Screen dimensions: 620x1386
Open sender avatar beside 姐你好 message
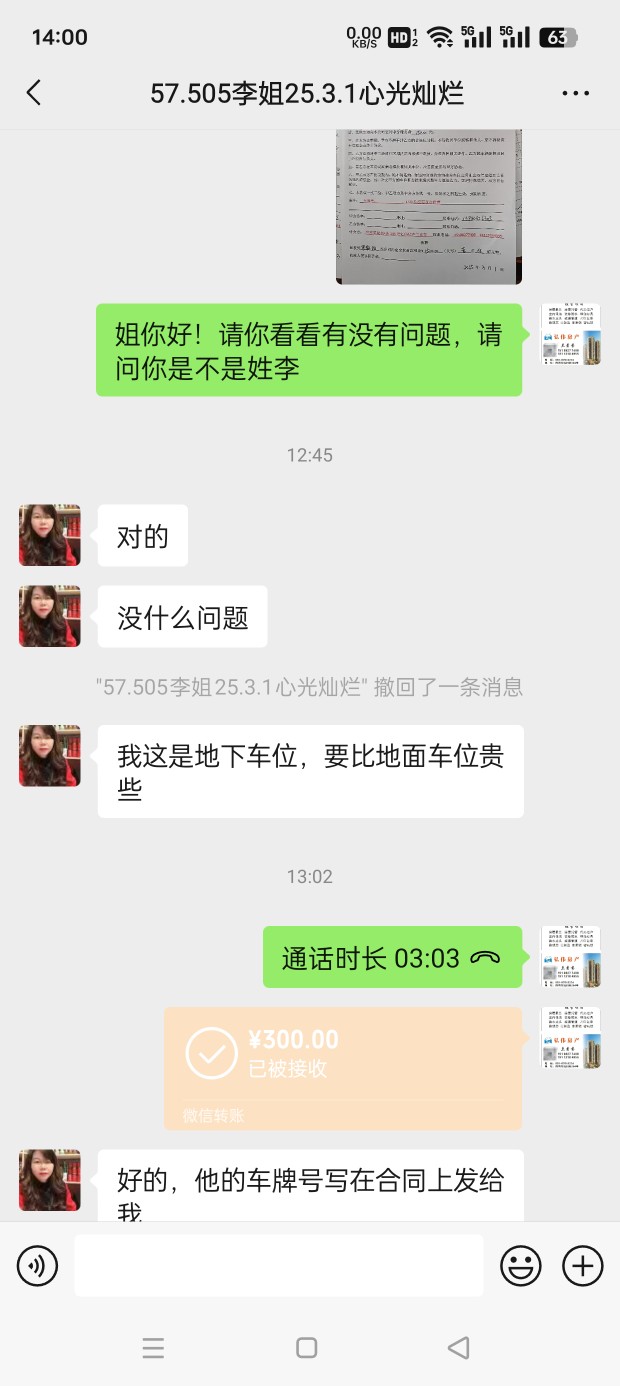tap(570, 334)
